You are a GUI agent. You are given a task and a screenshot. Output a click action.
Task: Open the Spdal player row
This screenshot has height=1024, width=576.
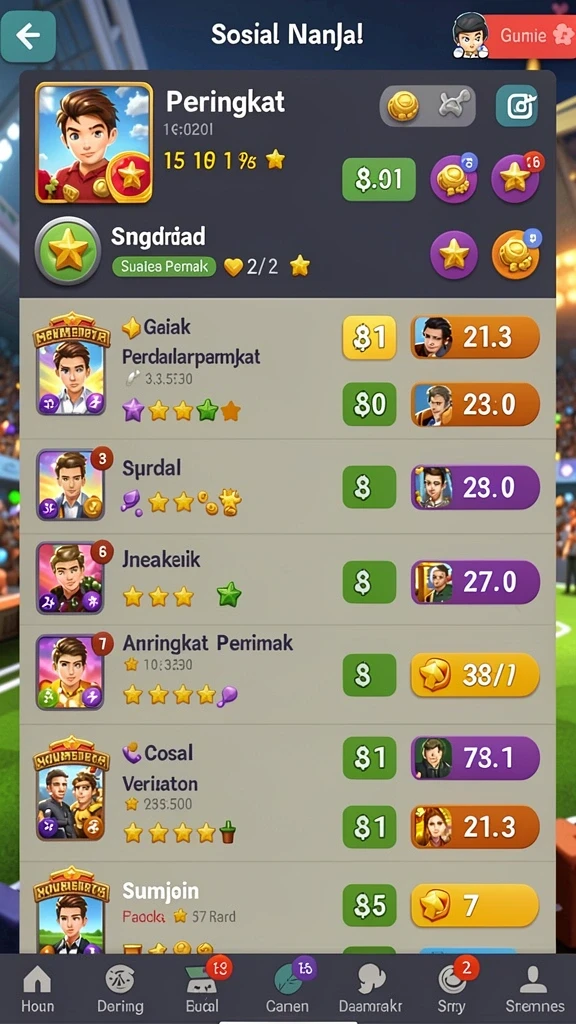pos(287,487)
